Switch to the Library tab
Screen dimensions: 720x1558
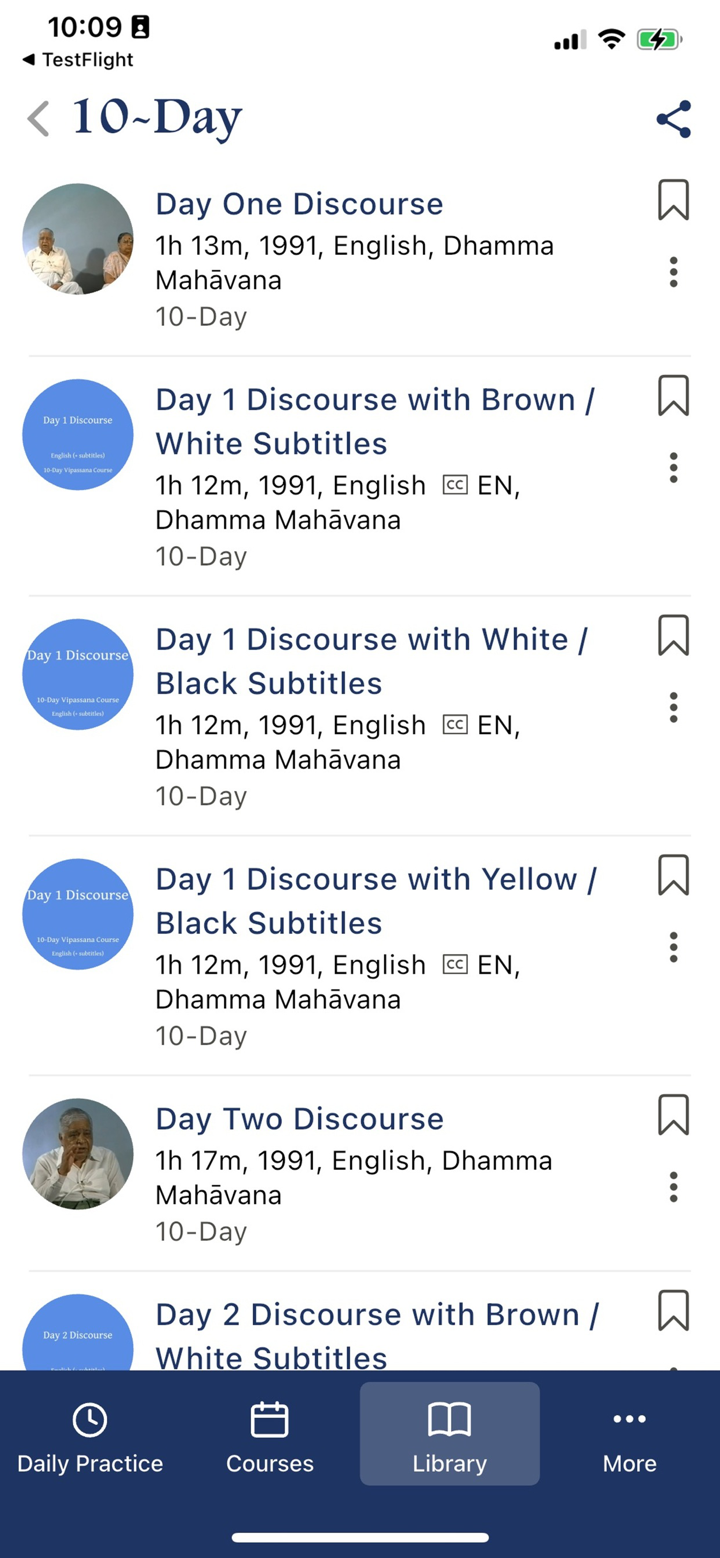pyautogui.click(x=449, y=1432)
